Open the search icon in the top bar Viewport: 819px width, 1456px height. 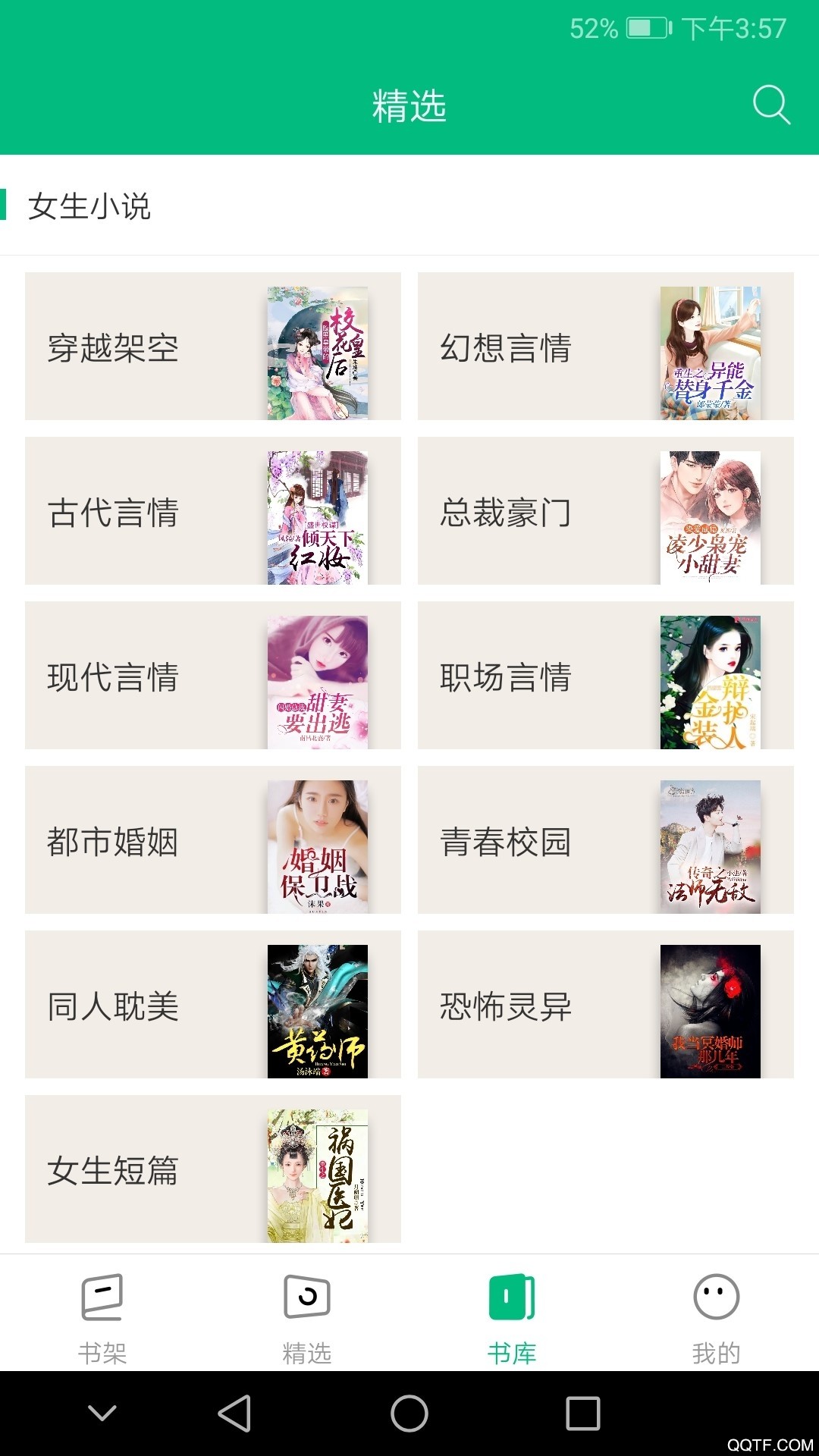770,106
